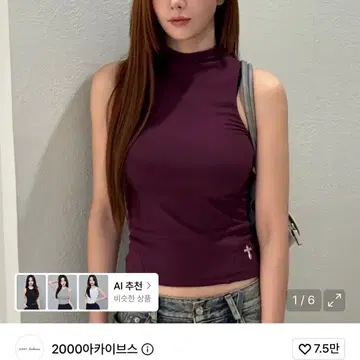Open the 2000아카이브스 store page
Image resolution: width=360 pixels, height=360 pixels.
(x=94, y=349)
